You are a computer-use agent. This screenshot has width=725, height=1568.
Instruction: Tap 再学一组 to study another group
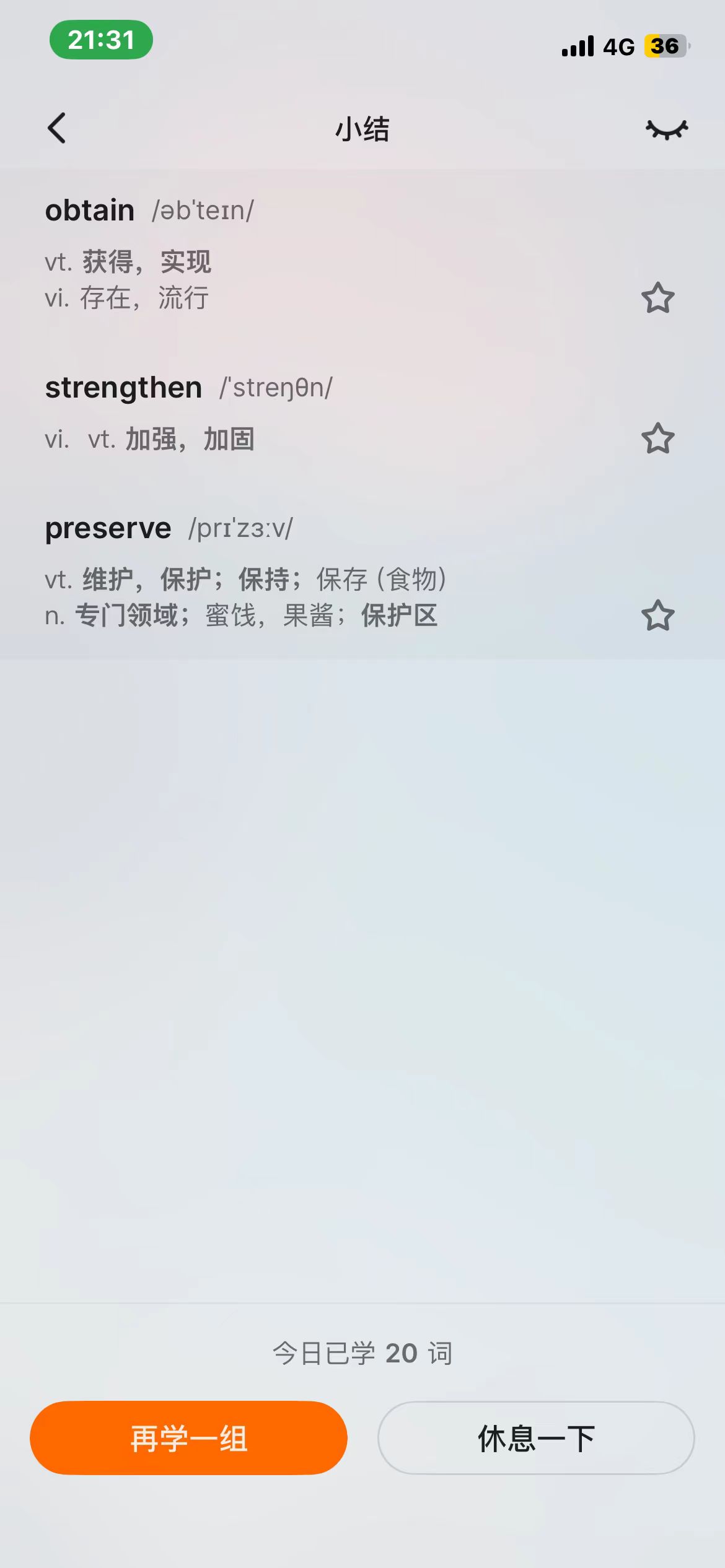(188, 1438)
